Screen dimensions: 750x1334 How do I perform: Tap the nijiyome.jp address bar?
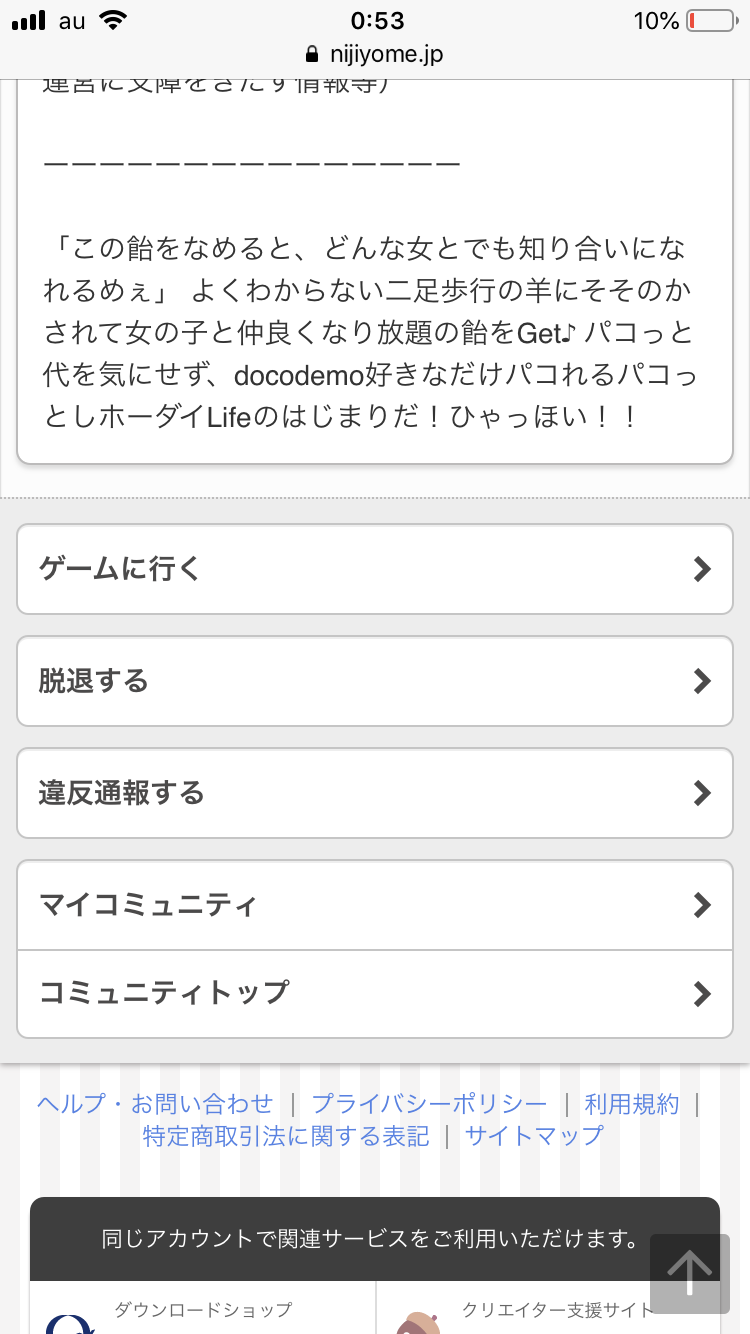click(x=375, y=54)
